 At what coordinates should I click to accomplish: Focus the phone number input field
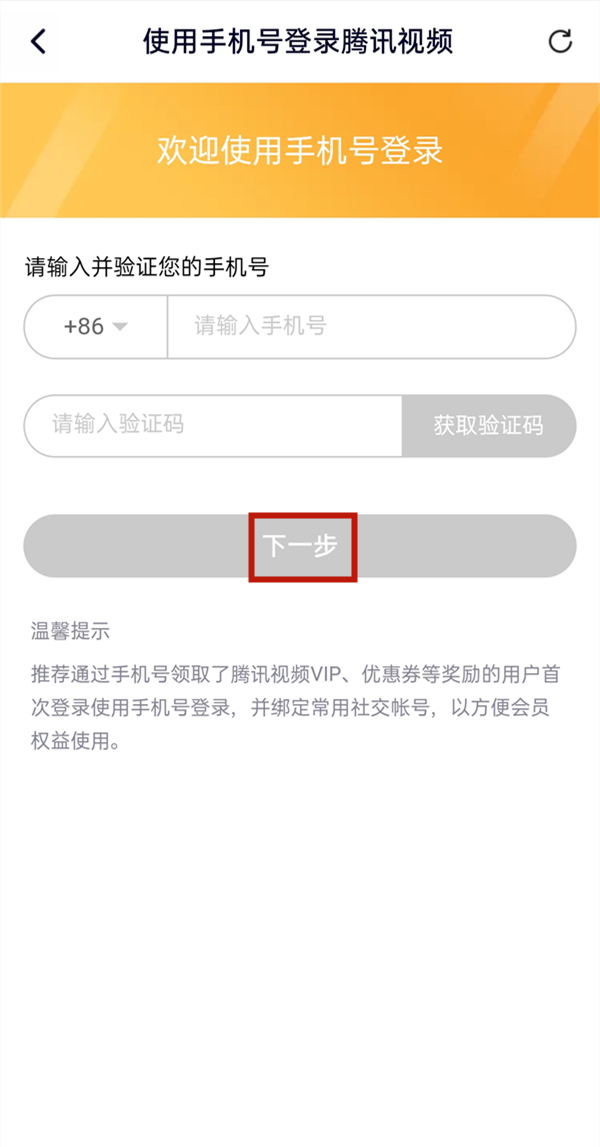pyautogui.click(x=370, y=327)
